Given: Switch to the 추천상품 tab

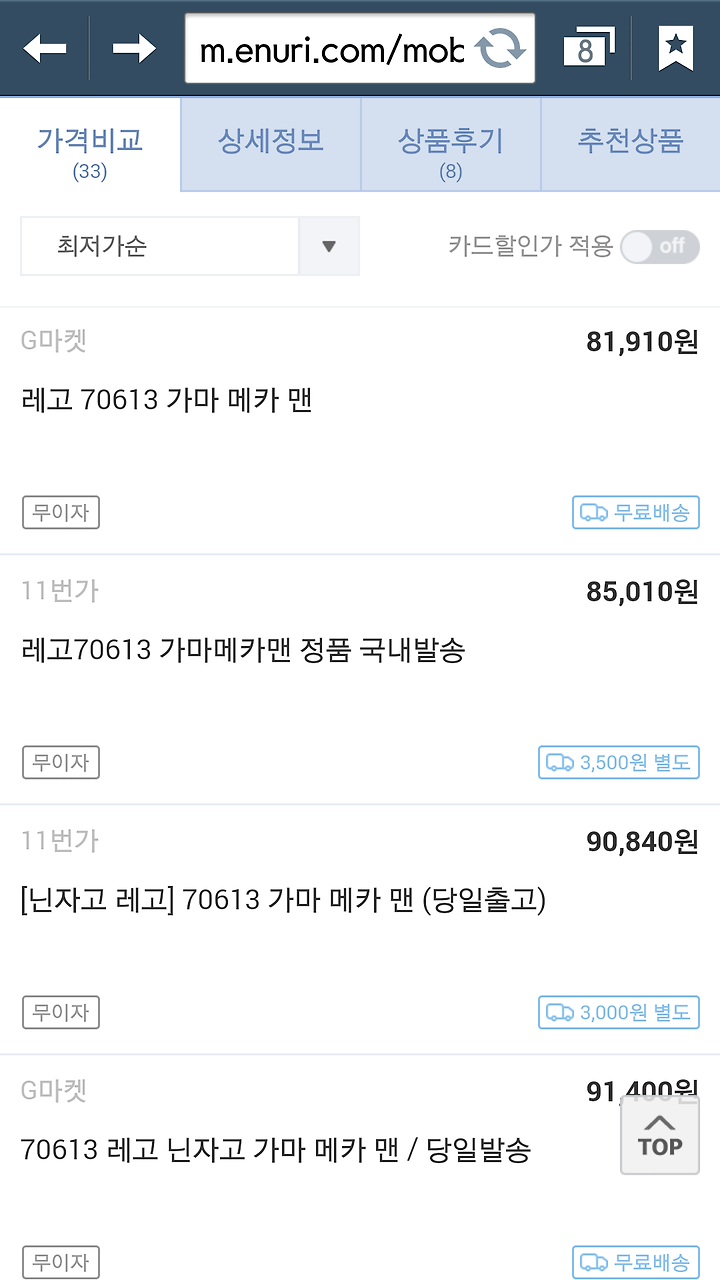Looking at the screenshot, I should (630, 144).
